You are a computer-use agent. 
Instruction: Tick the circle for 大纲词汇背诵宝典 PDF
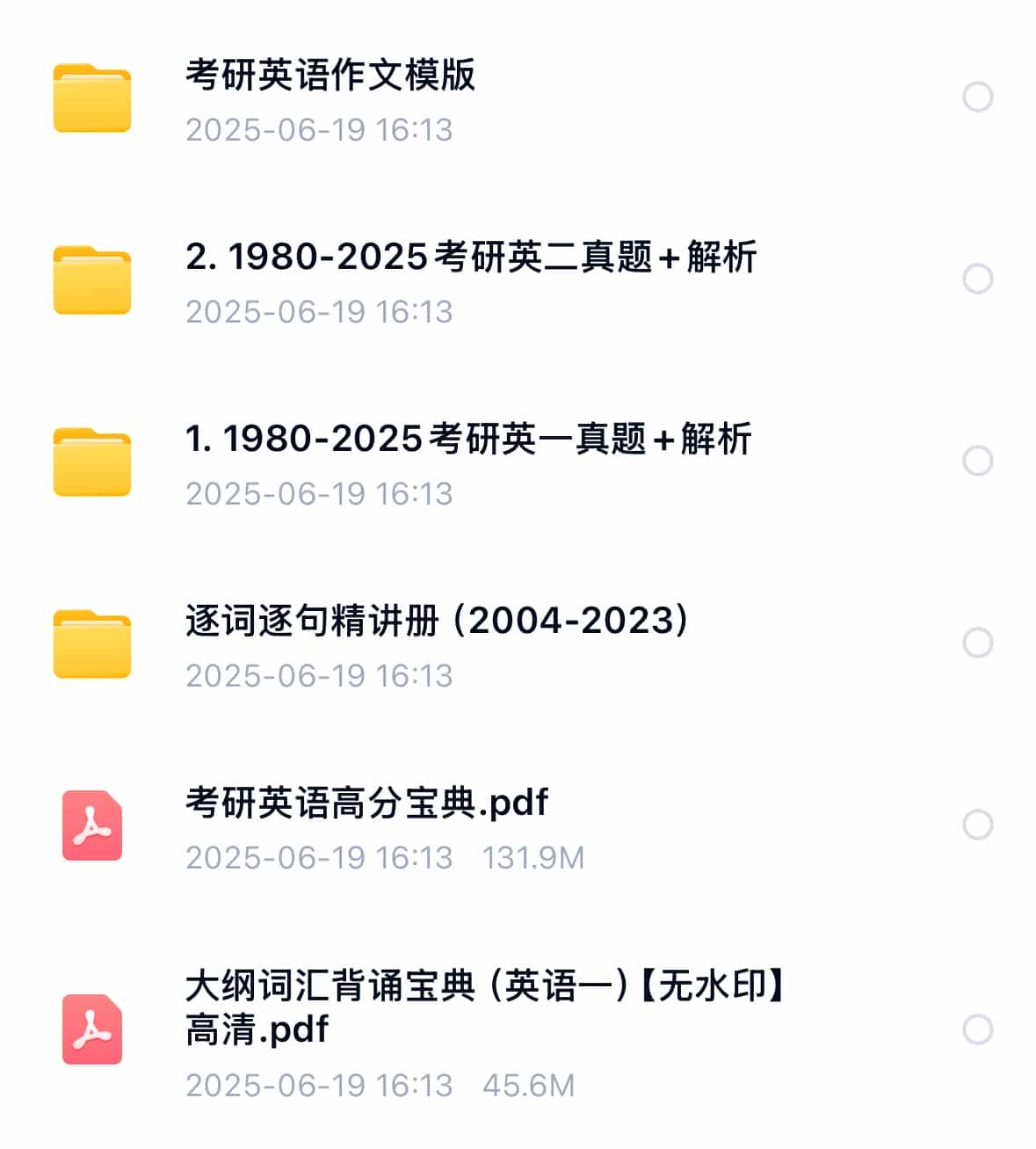(977, 1029)
